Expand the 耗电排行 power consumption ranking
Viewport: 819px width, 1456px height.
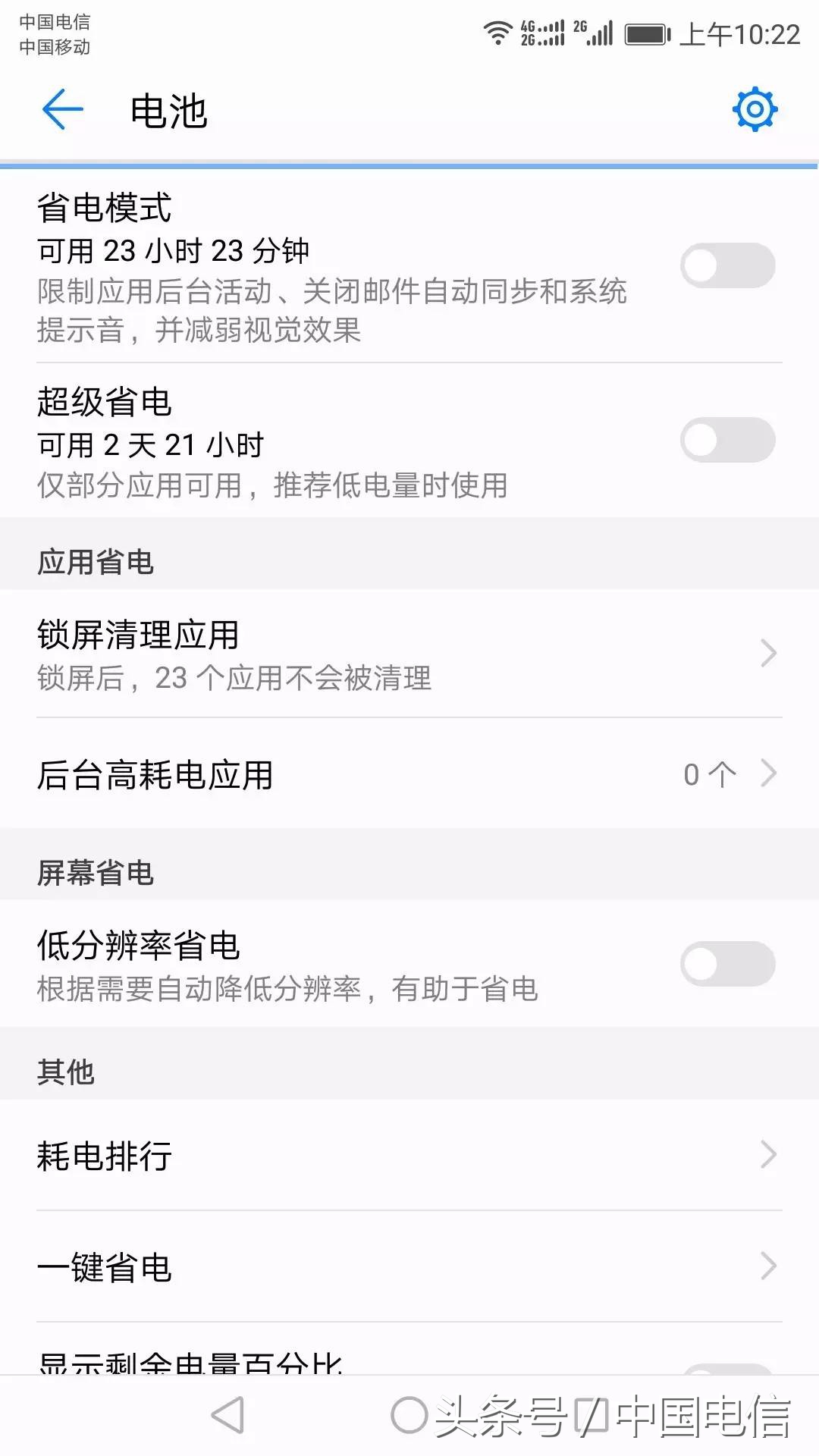tap(409, 1156)
